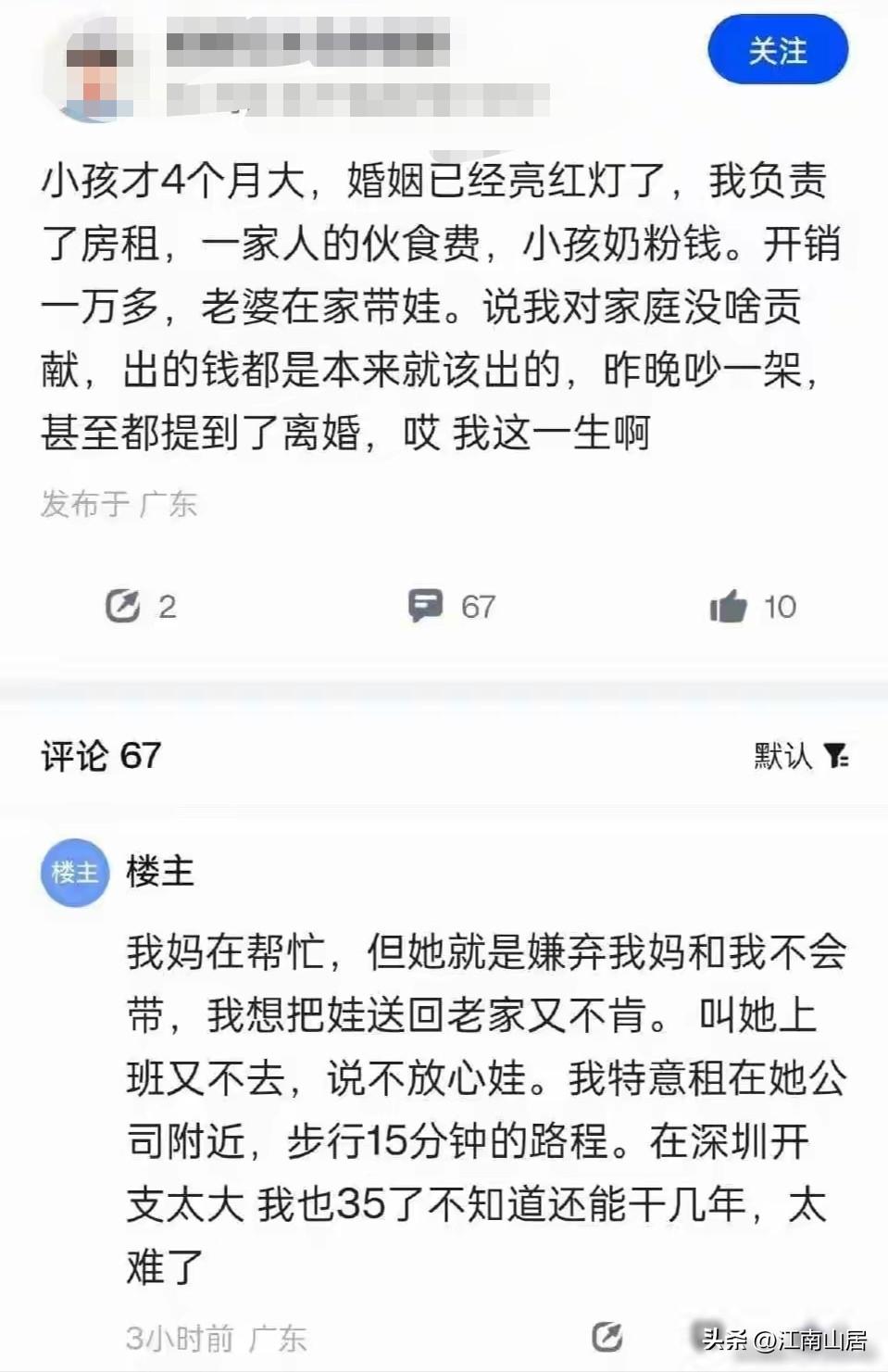Click the blue 楼主 author badge
The width and height of the screenshot is (888, 1372).
(x=74, y=871)
